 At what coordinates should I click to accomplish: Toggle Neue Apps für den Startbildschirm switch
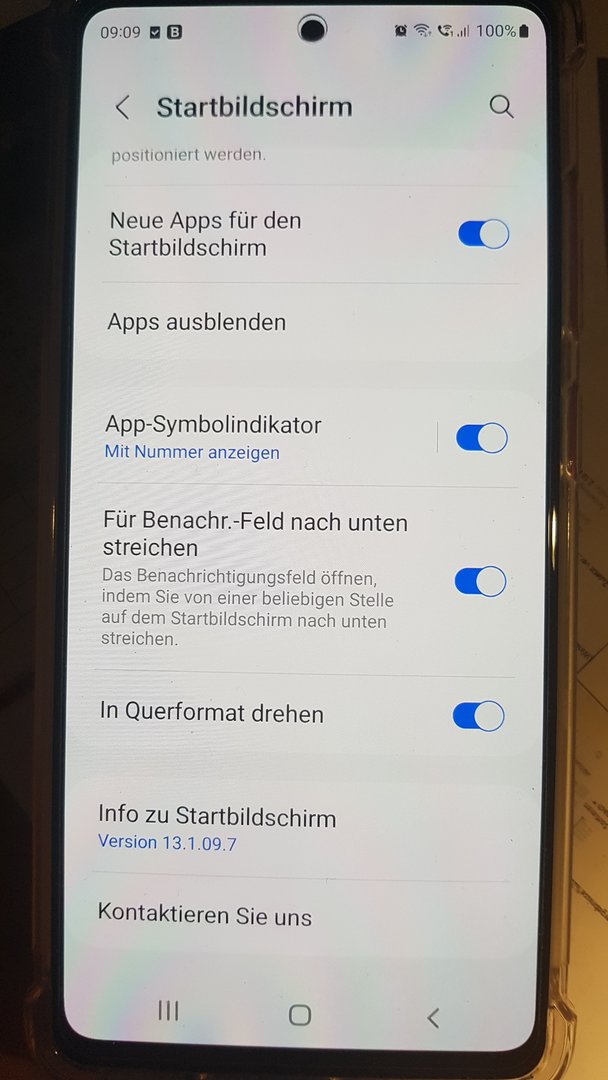coord(483,234)
